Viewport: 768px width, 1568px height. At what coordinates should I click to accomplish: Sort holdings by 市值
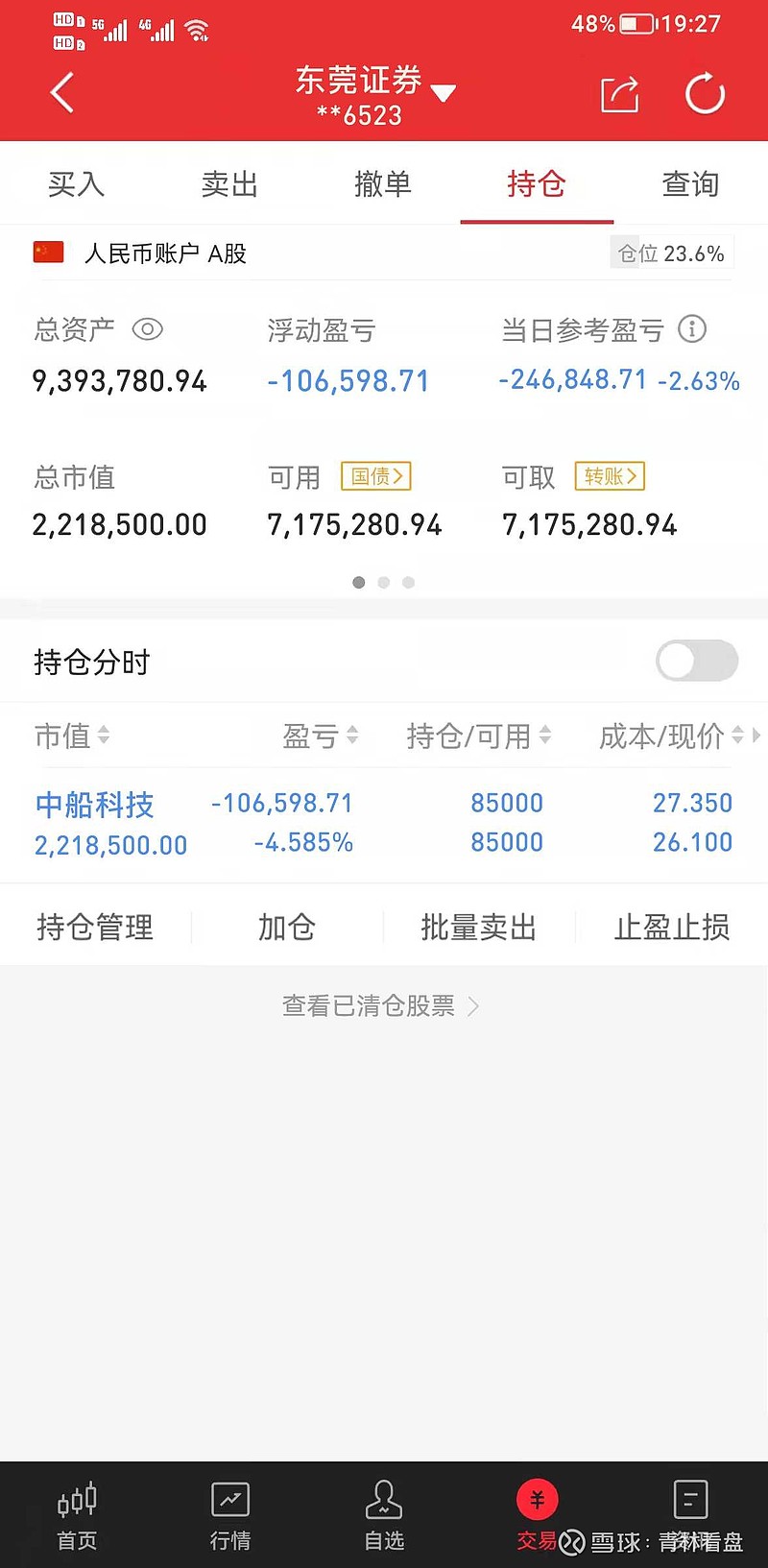click(x=72, y=736)
